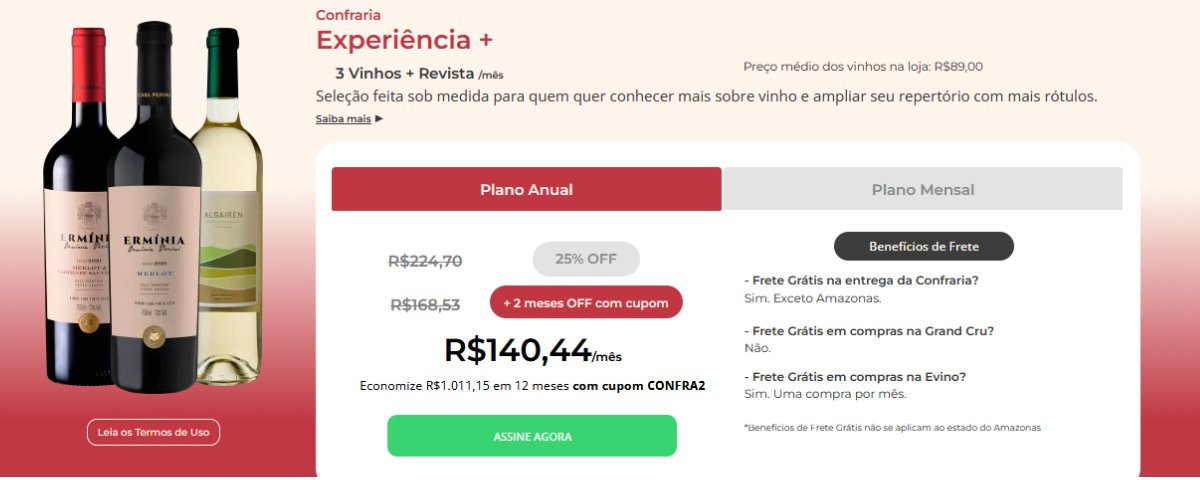Open the Saiba mais link

point(344,119)
